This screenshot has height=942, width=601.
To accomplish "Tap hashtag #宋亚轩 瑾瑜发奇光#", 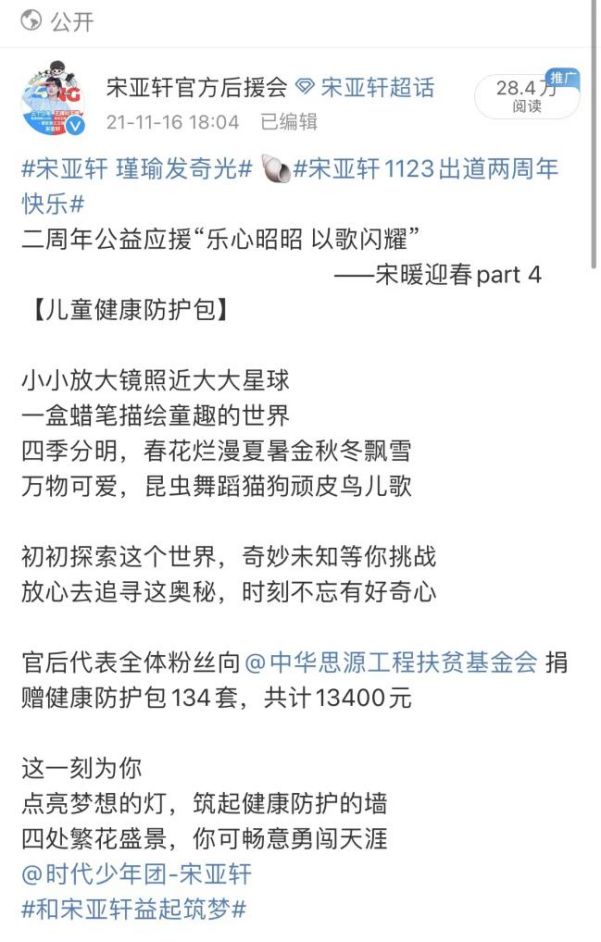I will [x=137, y=169].
